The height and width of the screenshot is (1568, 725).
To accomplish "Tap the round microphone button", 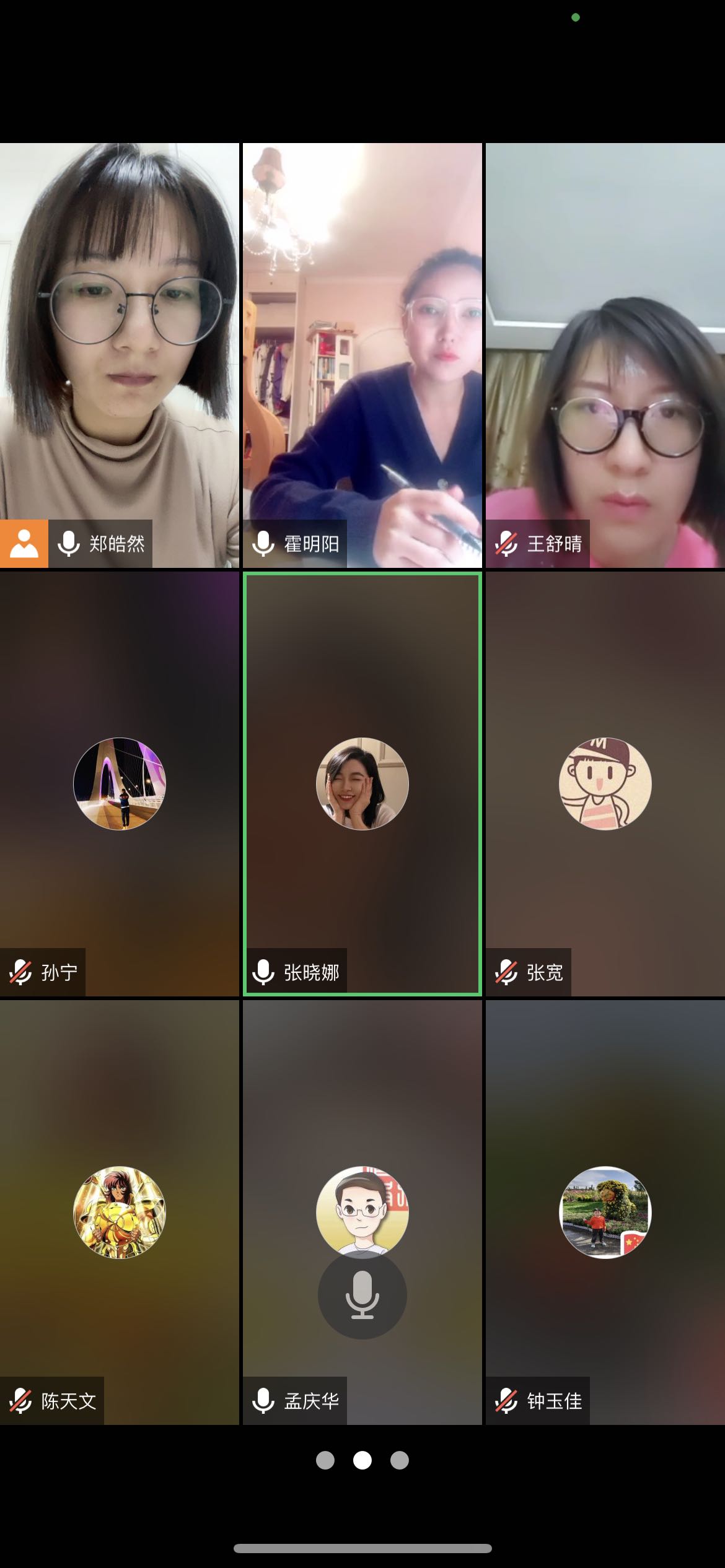I will (362, 1295).
